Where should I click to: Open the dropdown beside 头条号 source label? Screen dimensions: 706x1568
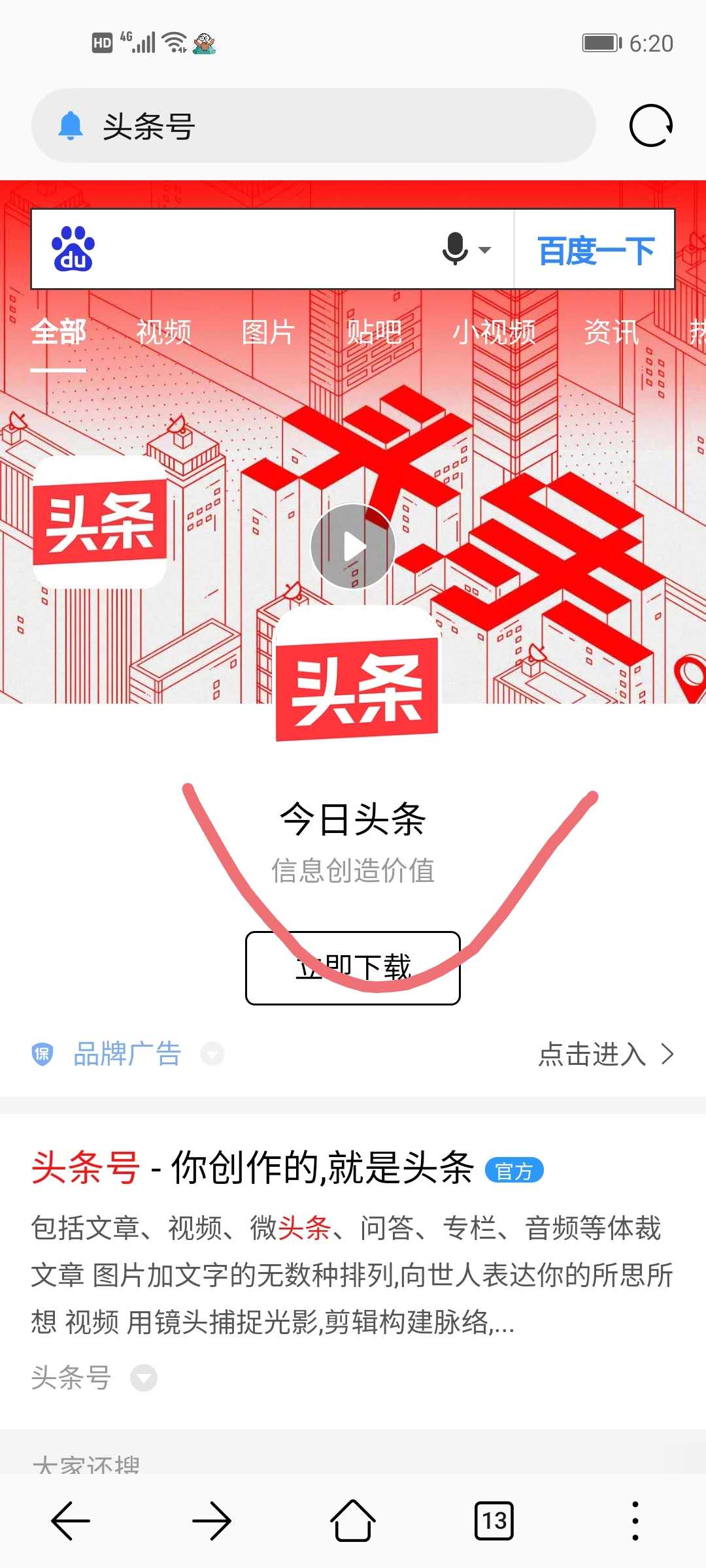pyautogui.click(x=143, y=1377)
